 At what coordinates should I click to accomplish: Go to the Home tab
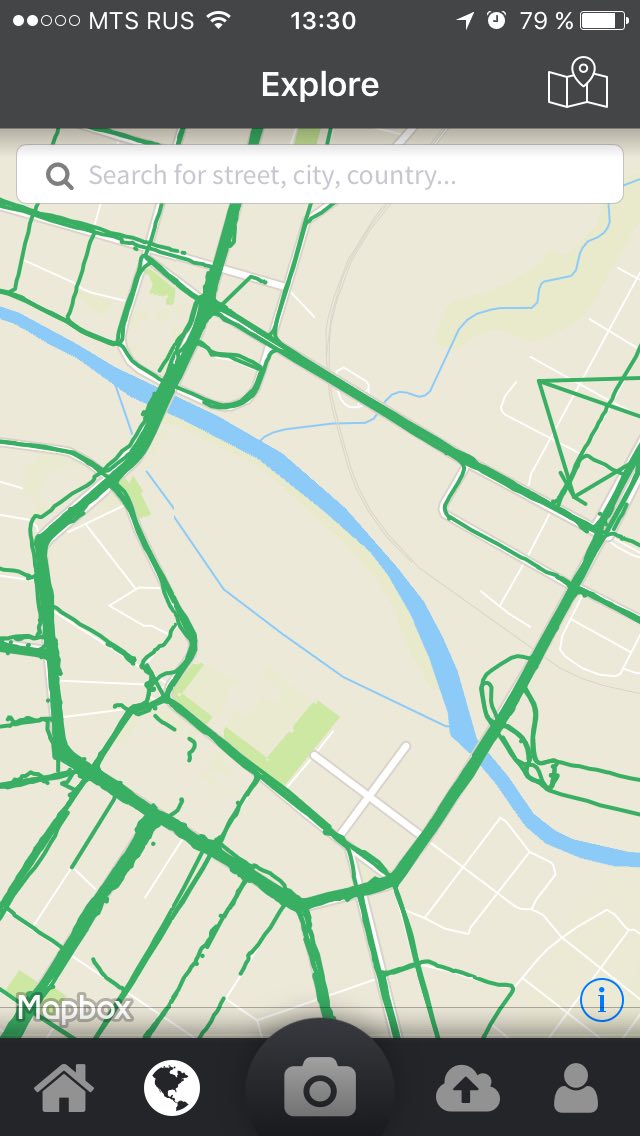pyautogui.click(x=64, y=1088)
